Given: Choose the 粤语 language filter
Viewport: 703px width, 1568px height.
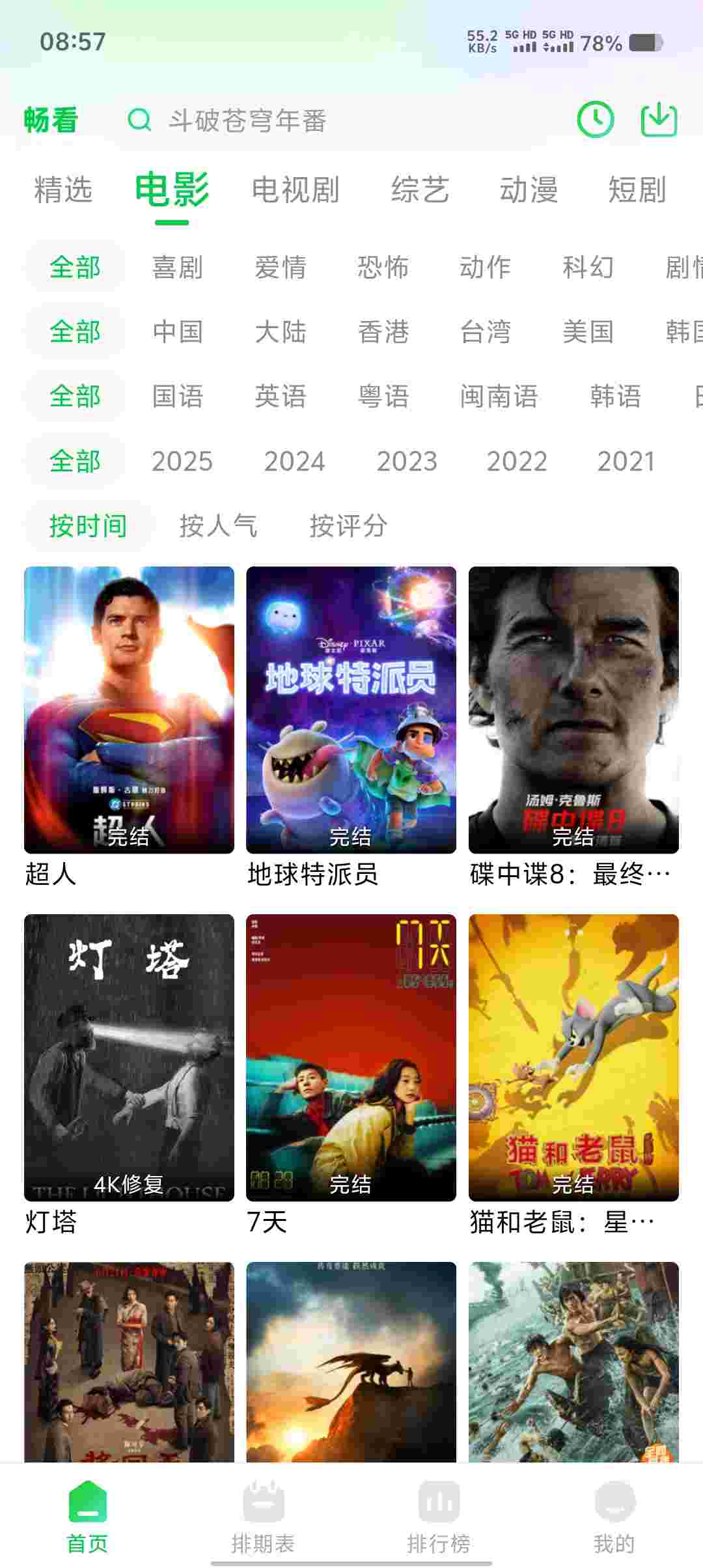Looking at the screenshot, I should pos(383,397).
